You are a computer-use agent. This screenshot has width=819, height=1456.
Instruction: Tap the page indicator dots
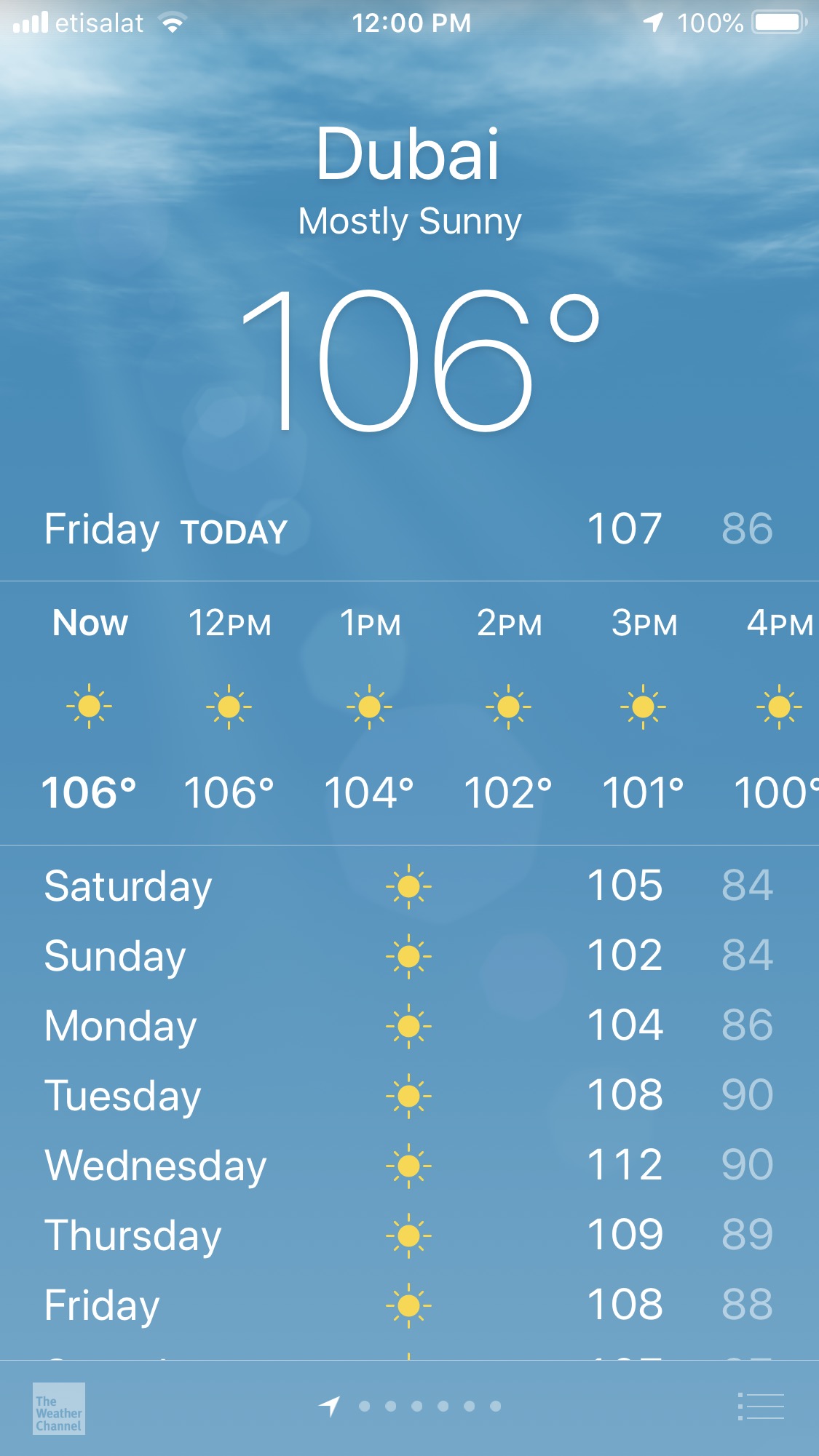[430, 1406]
